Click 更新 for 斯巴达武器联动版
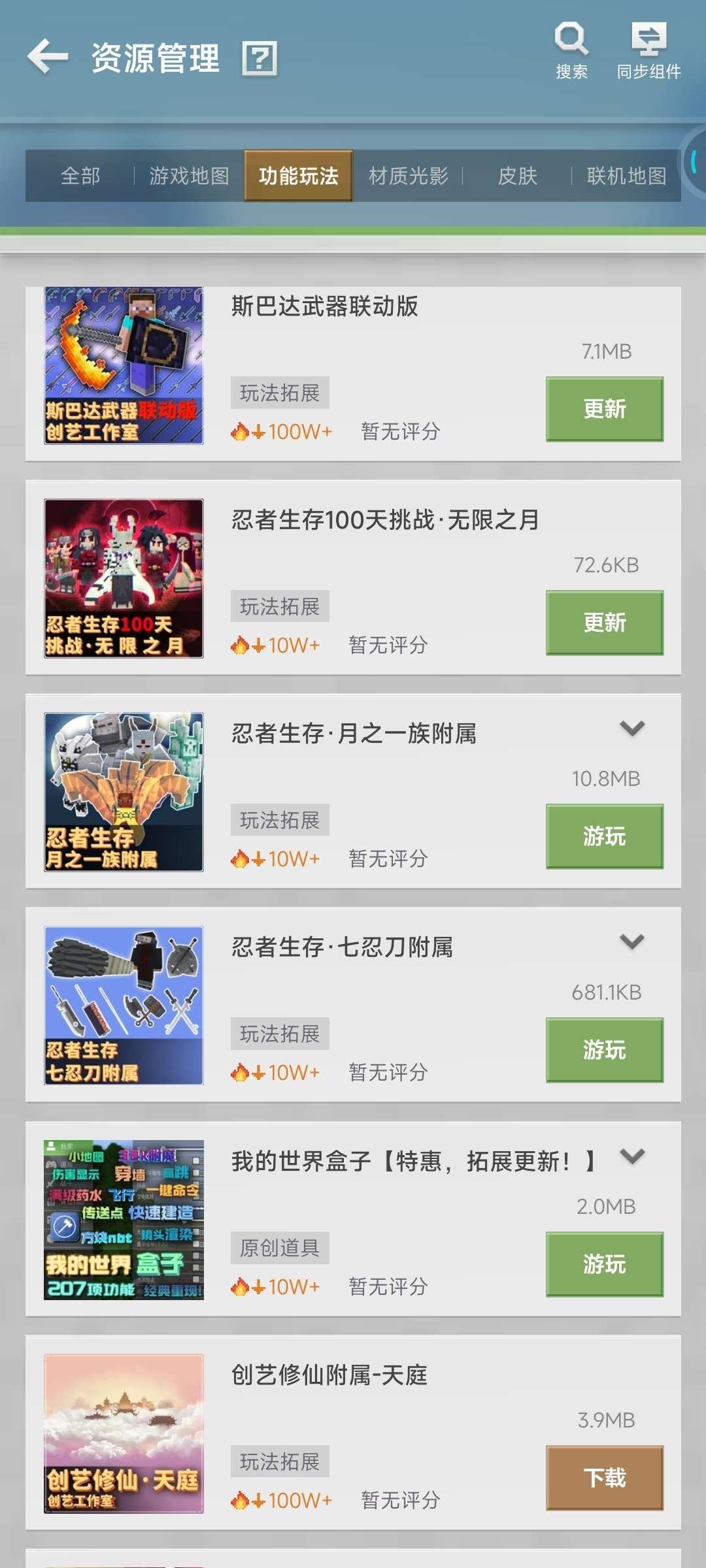Image resolution: width=706 pixels, height=1568 pixels. coord(603,409)
